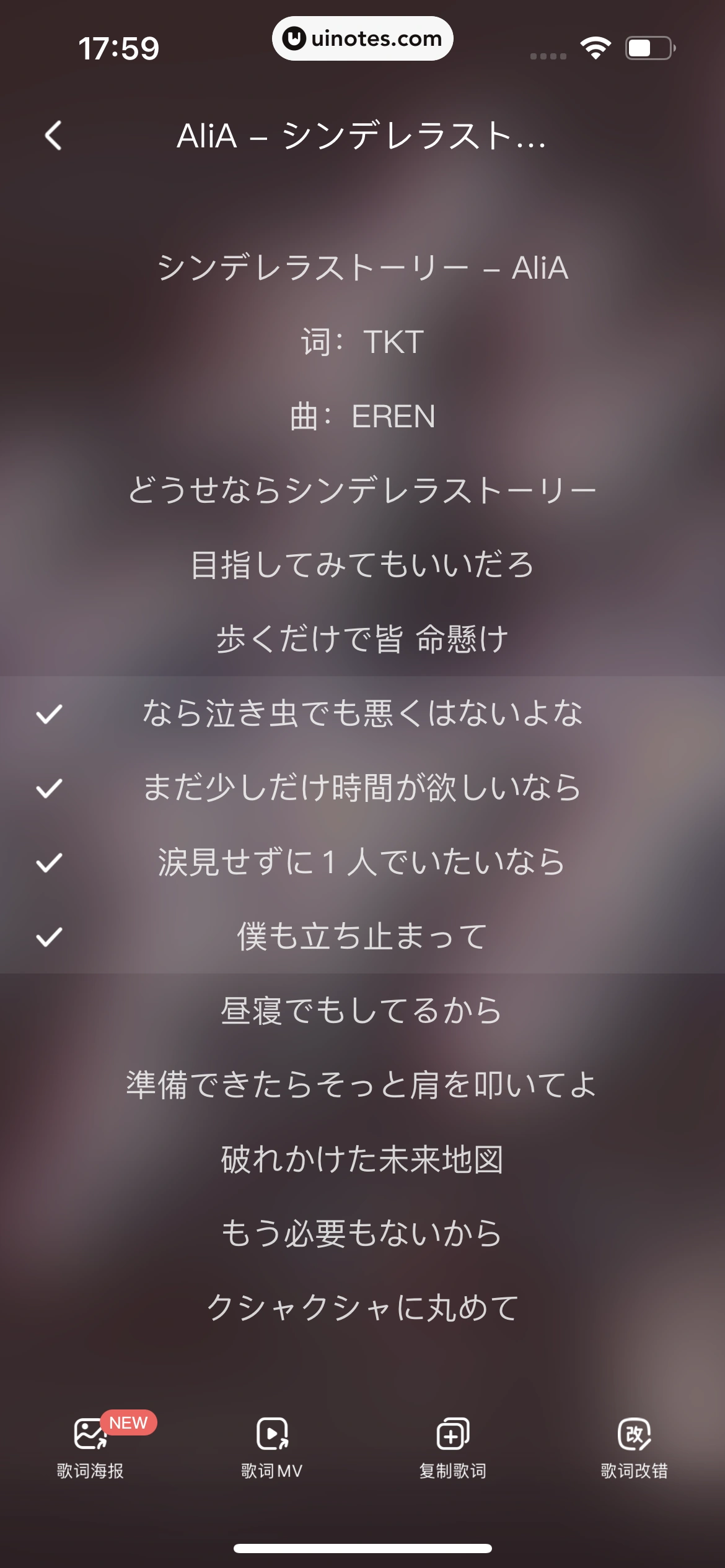725x1568 pixels.
Task: Select the line 昼寝でもしてるから
Action: [362, 1011]
